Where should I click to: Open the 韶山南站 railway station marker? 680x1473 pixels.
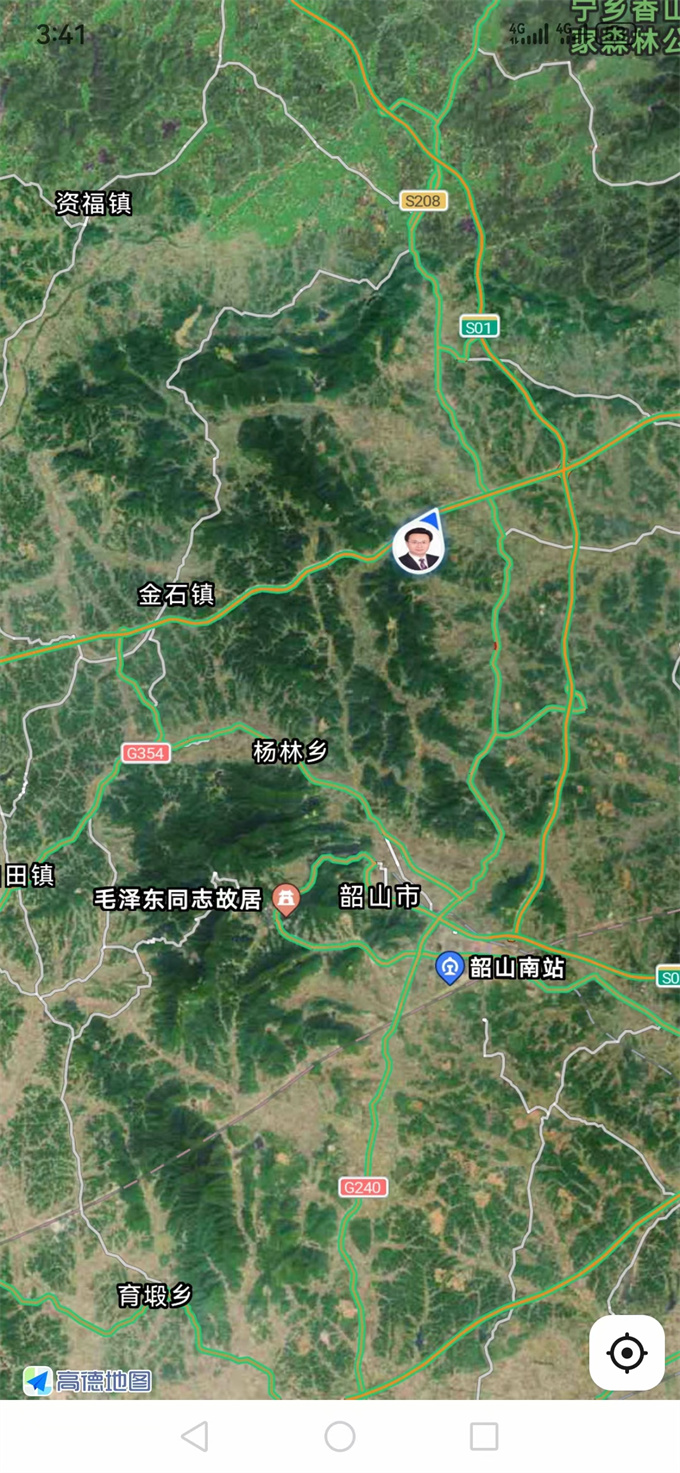point(450,967)
